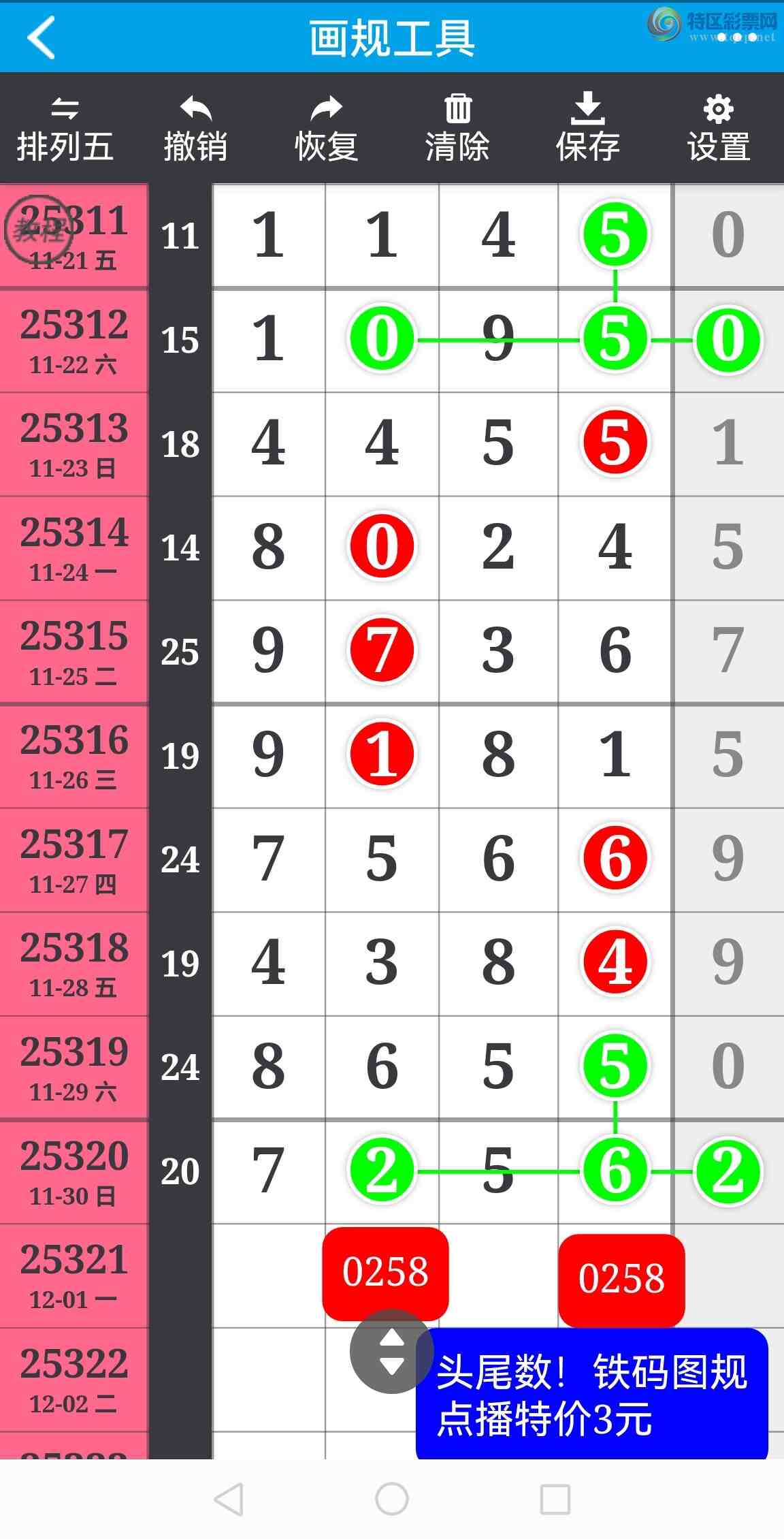The image size is (784, 1539).
Task: Clear all marks with 清除
Action: point(457,129)
